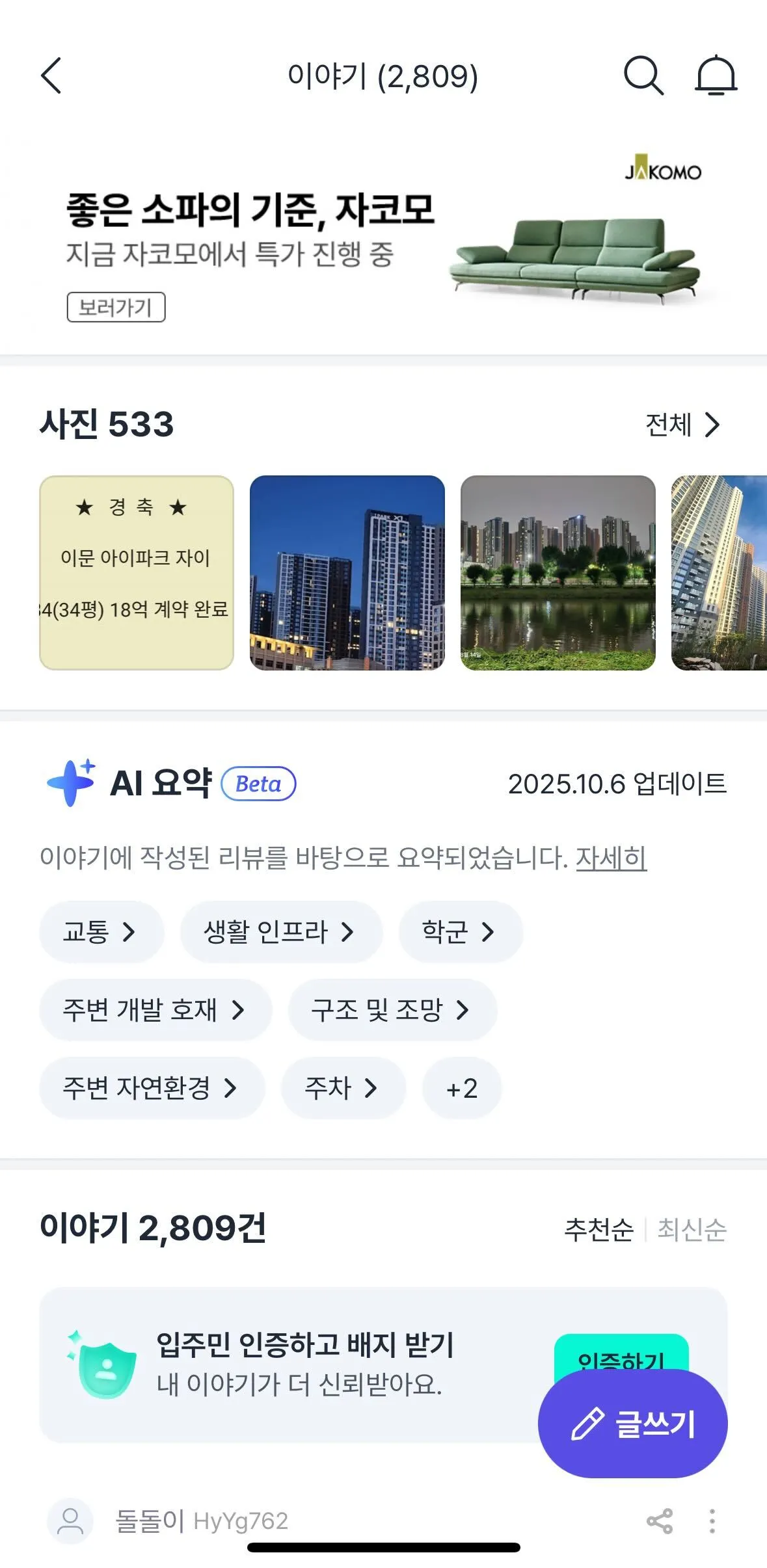Viewport: 767px width, 1568px height.
Task: Select the 주변 자연환경 chip
Action: [151, 1088]
